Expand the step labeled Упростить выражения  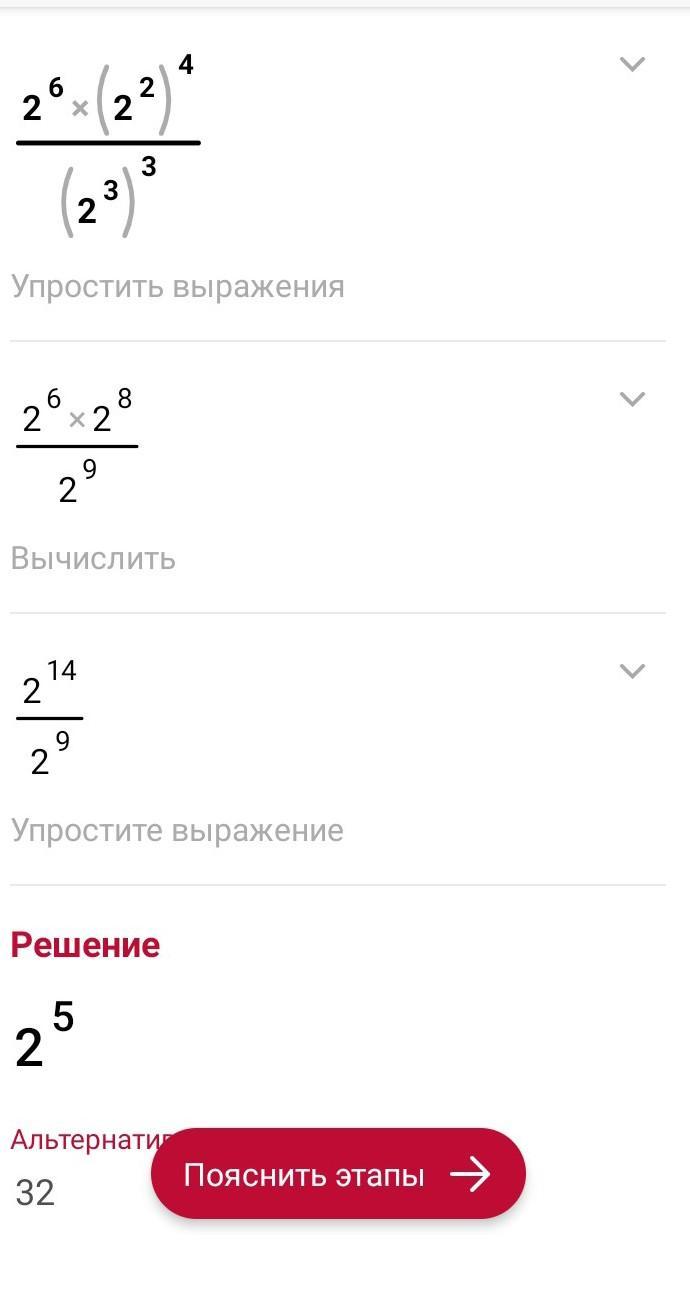632,65
